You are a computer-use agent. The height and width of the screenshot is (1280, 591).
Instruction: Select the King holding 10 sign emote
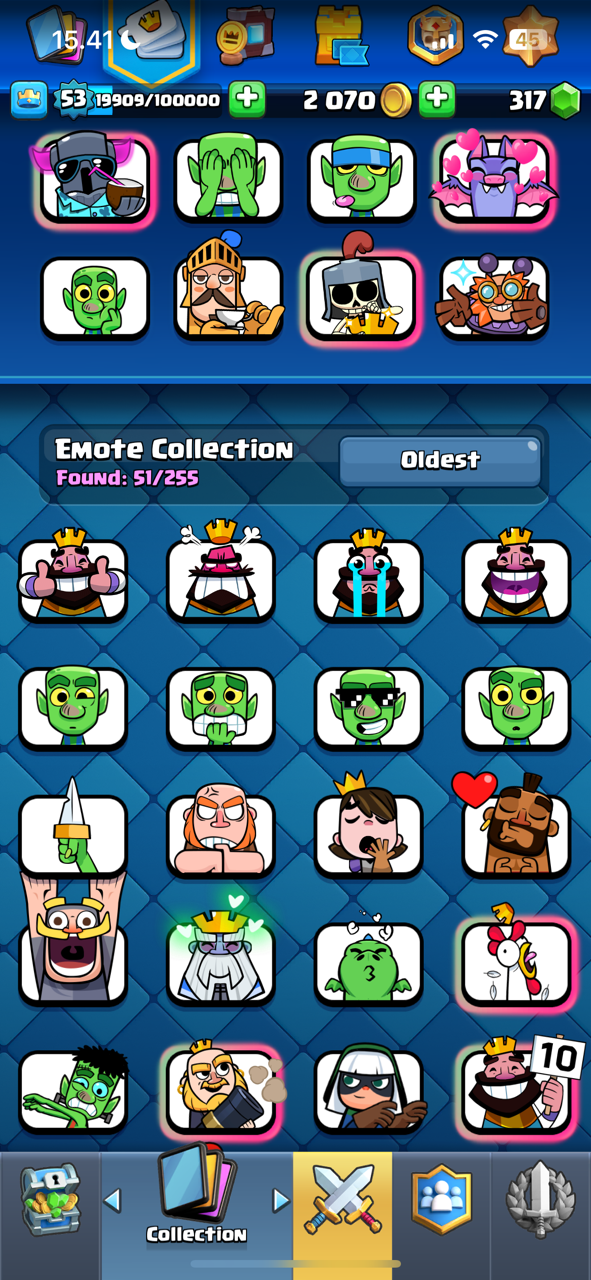(518, 1088)
